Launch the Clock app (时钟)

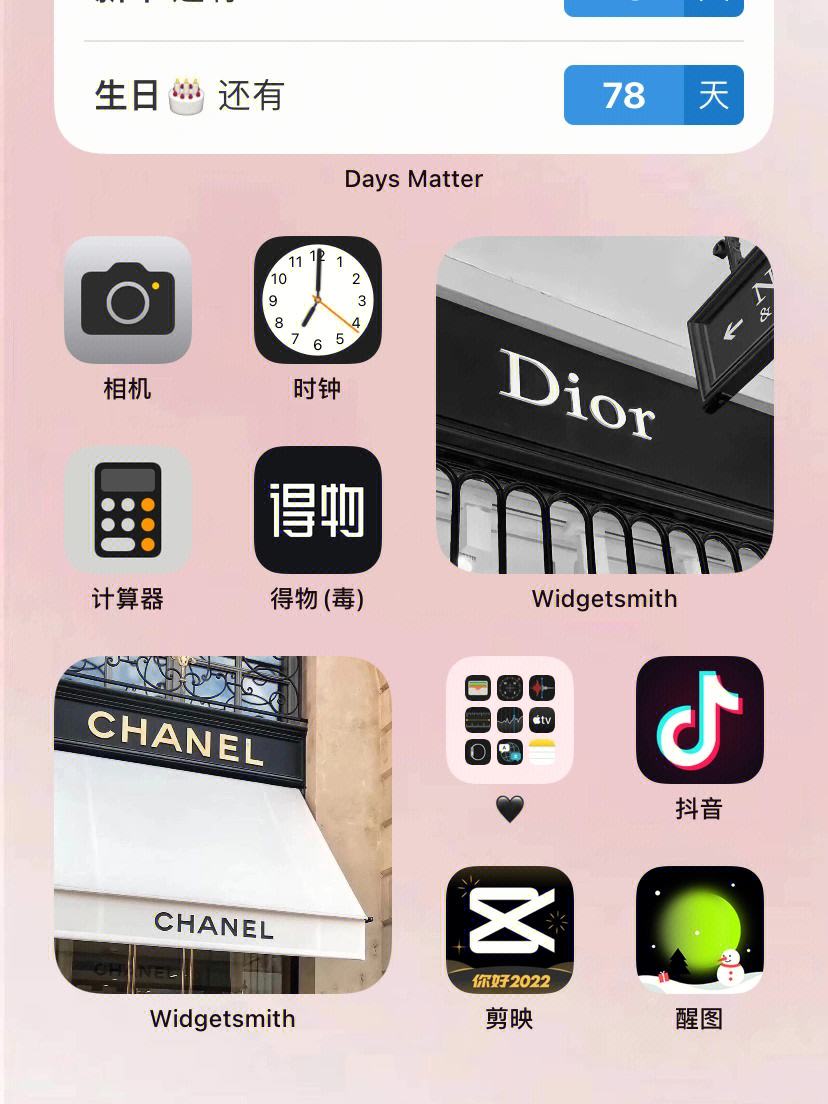[318, 300]
